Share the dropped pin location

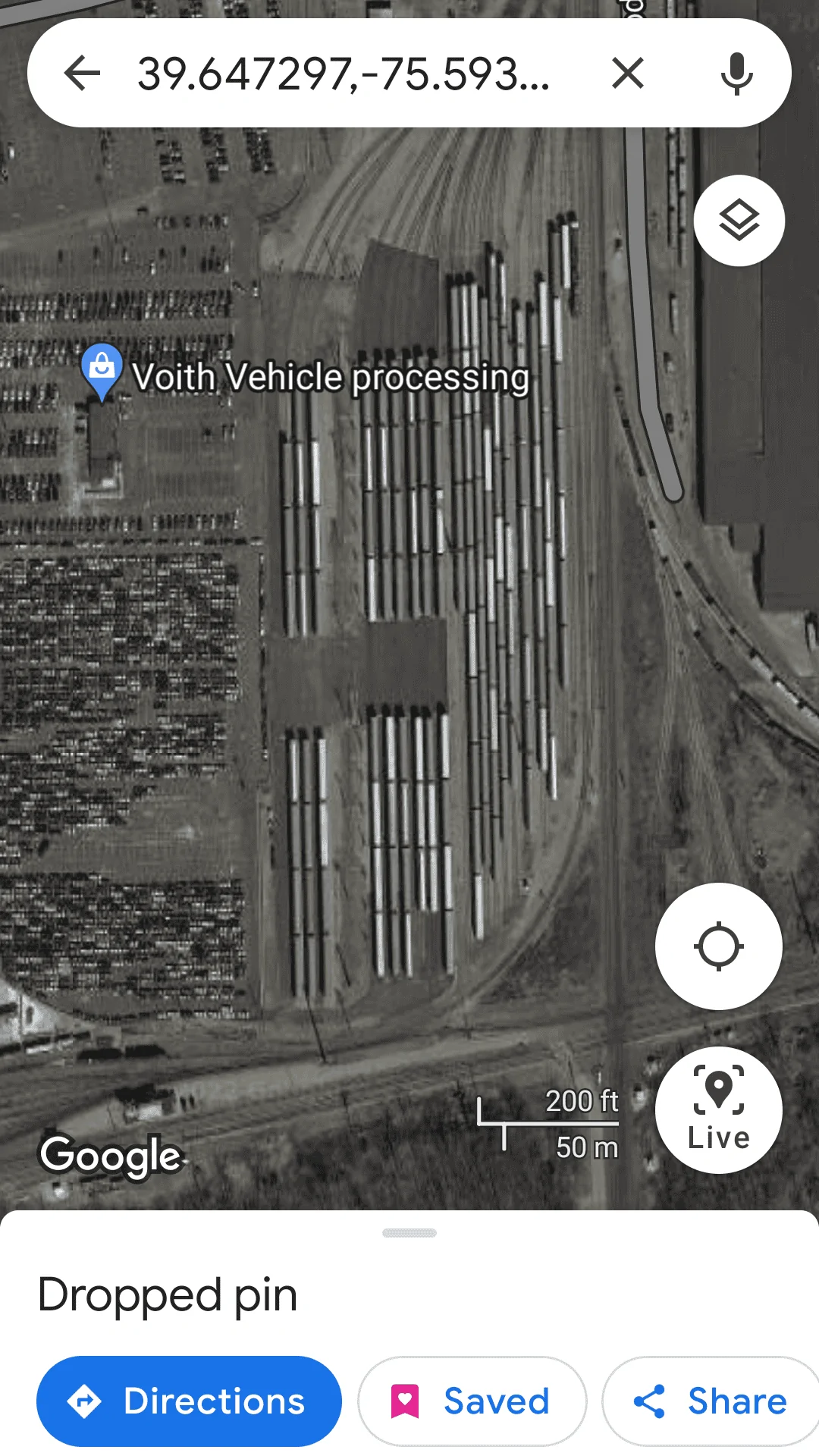point(711,1401)
